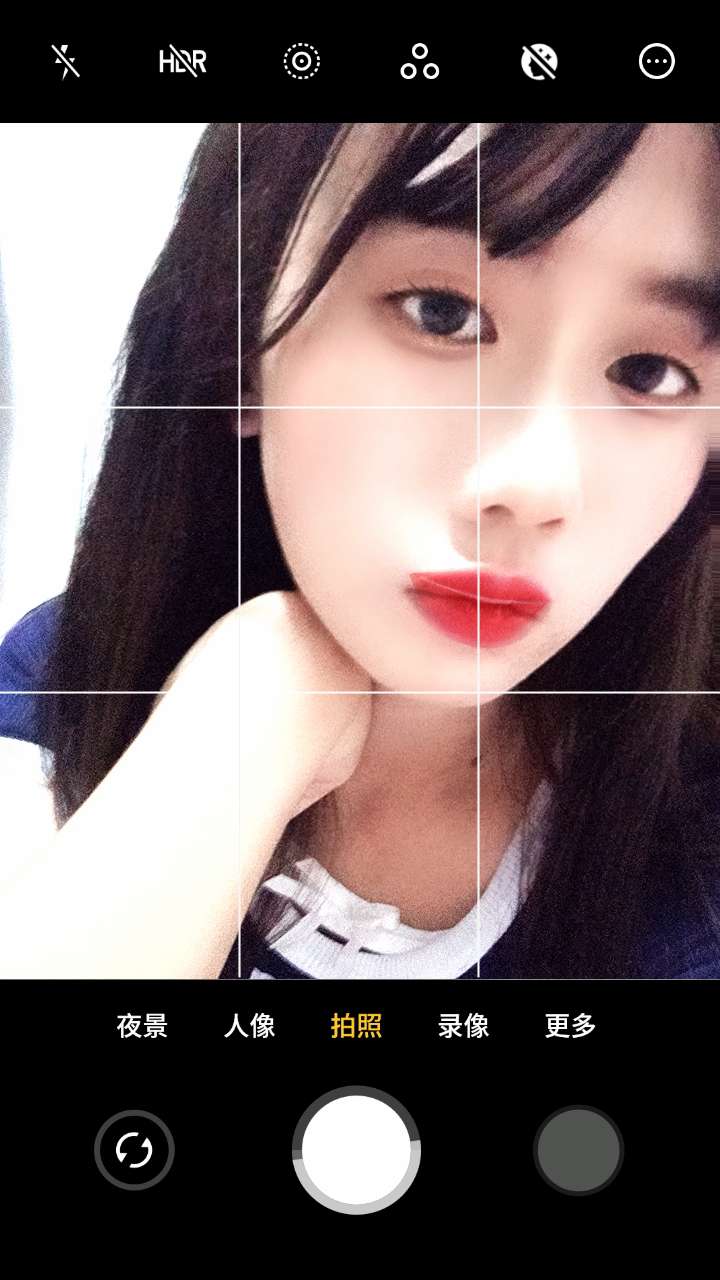The height and width of the screenshot is (1280, 720).
Task: Switch to 夜景 night mode
Action: (x=142, y=1026)
